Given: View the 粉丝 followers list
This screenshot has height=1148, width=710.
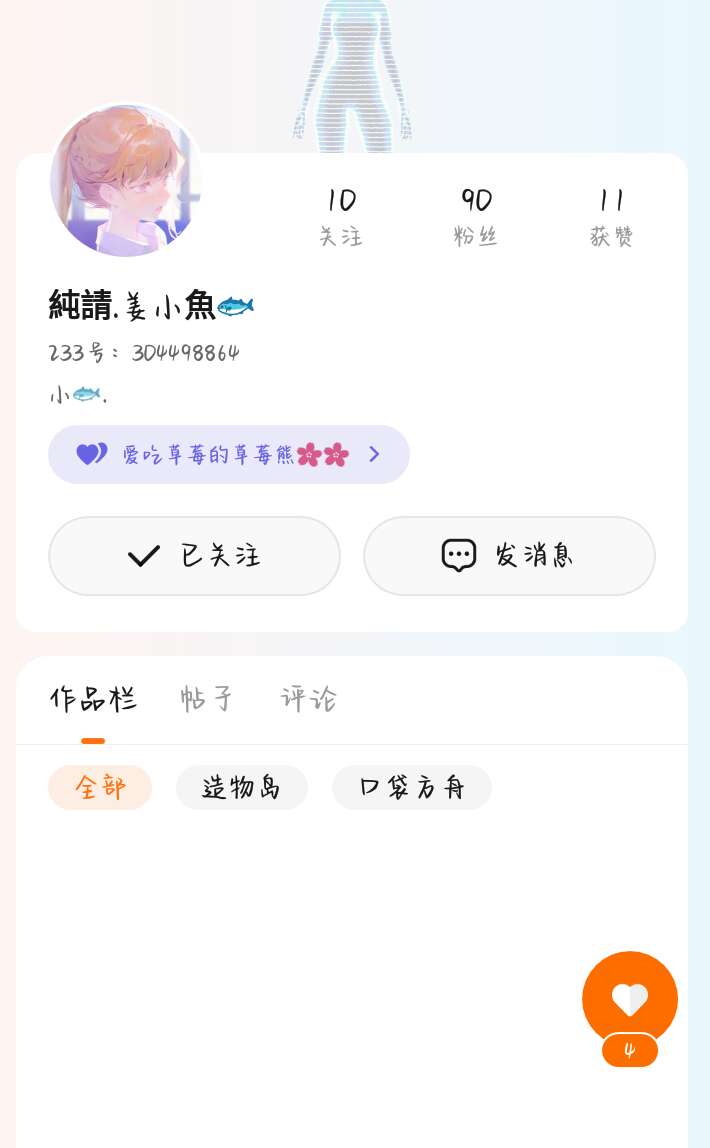Looking at the screenshot, I should click(x=476, y=215).
